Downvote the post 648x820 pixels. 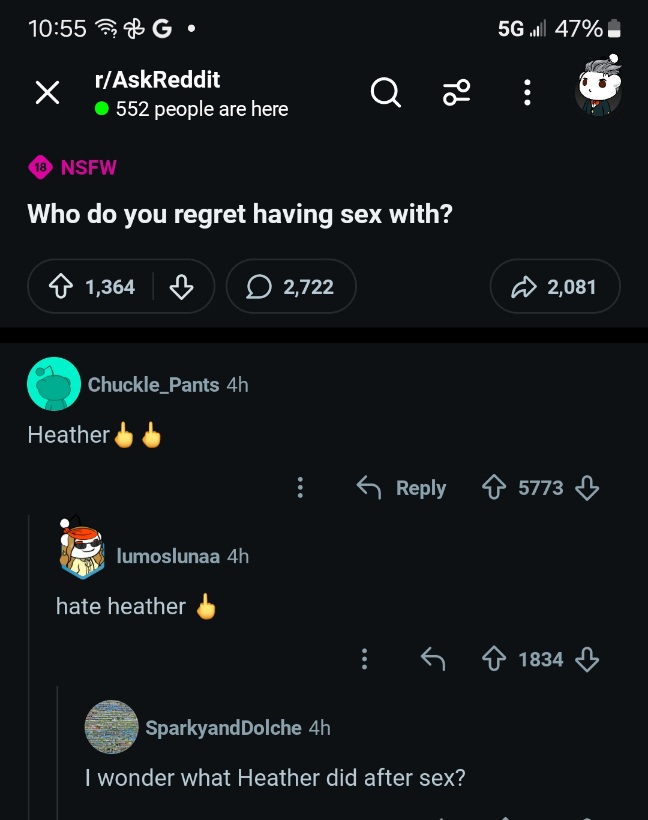click(181, 287)
